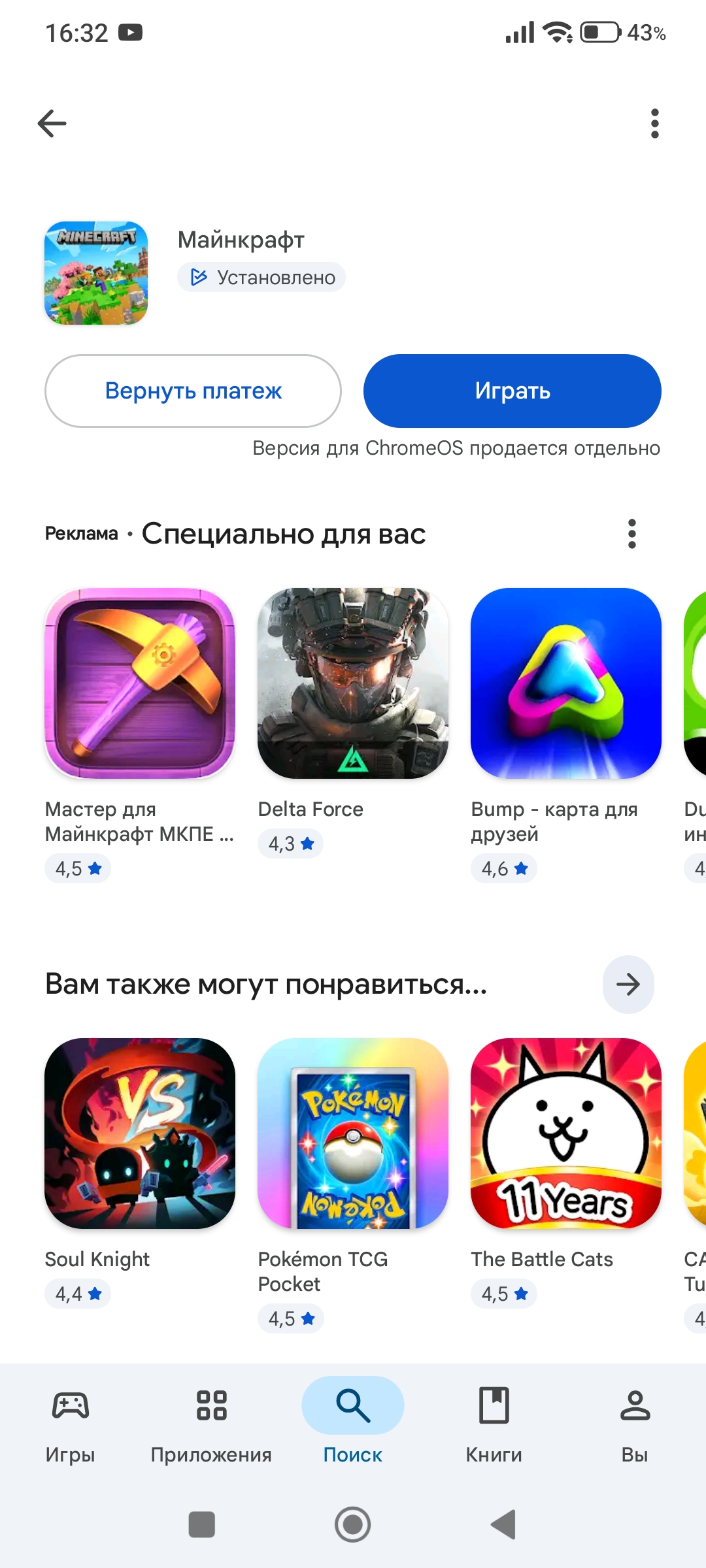Tap the Вернуть платеж button
This screenshot has height=1568, width=706.
[x=193, y=391]
